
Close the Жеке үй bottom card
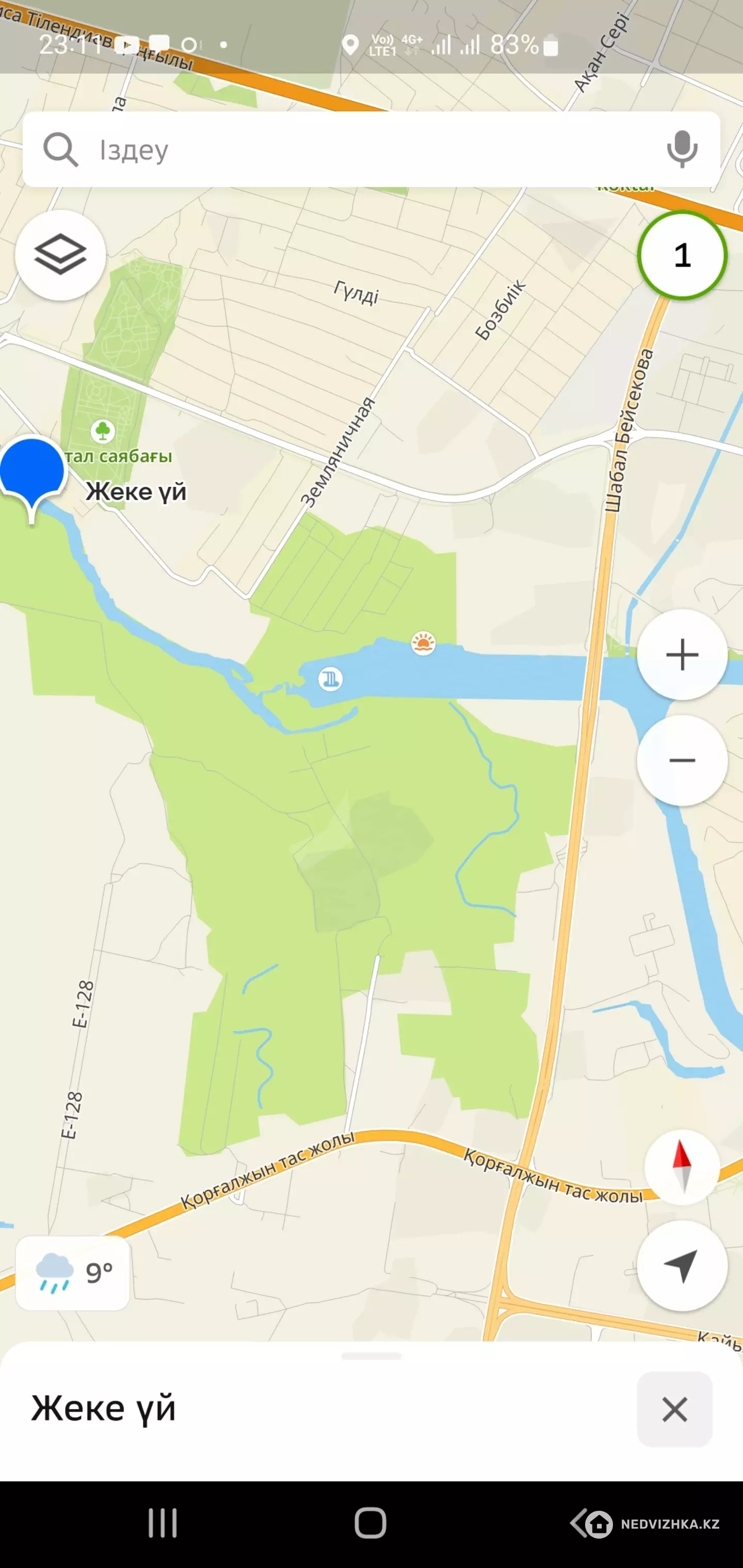pyautogui.click(x=674, y=1409)
